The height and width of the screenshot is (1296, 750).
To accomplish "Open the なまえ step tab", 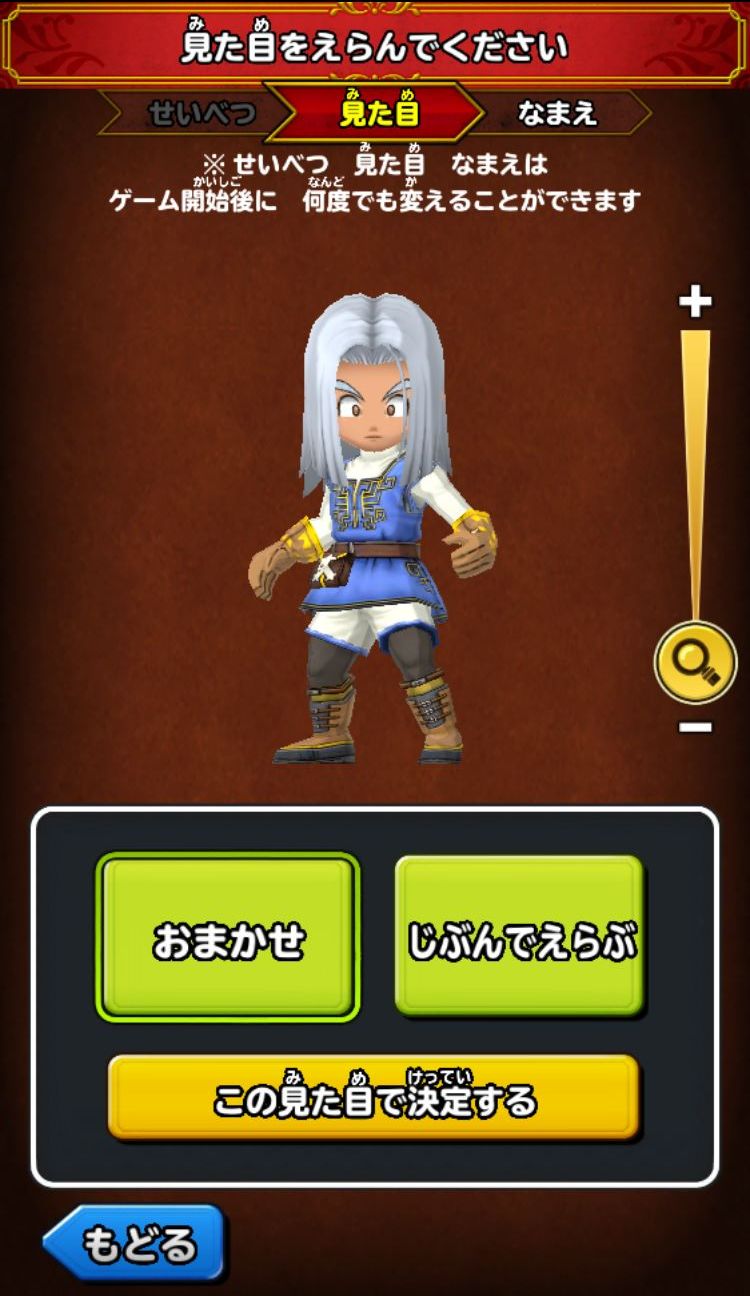I will tap(556, 113).
